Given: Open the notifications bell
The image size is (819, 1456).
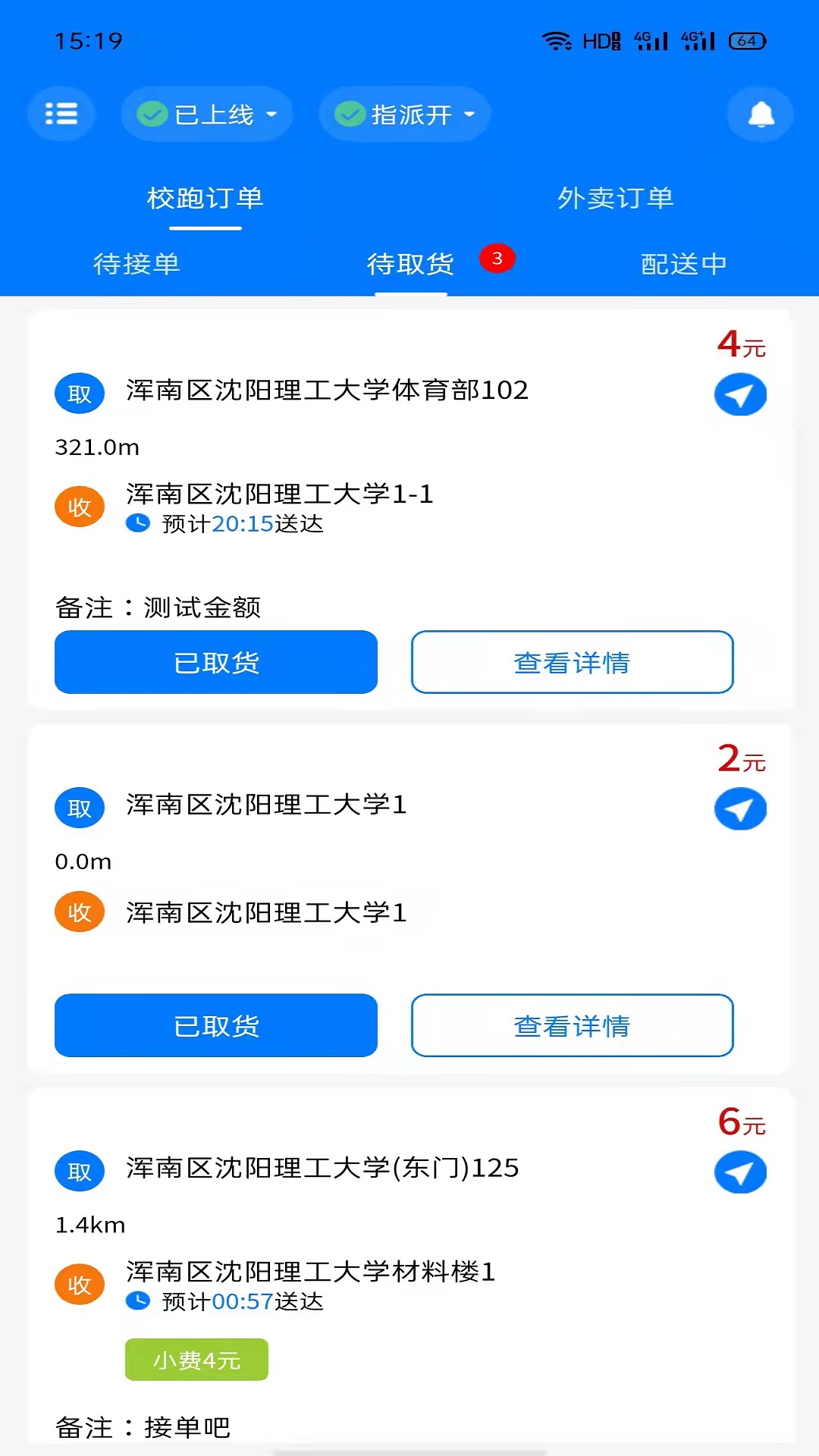Looking at the screenshot, I should pyautogui.click(x=761, y=115).
